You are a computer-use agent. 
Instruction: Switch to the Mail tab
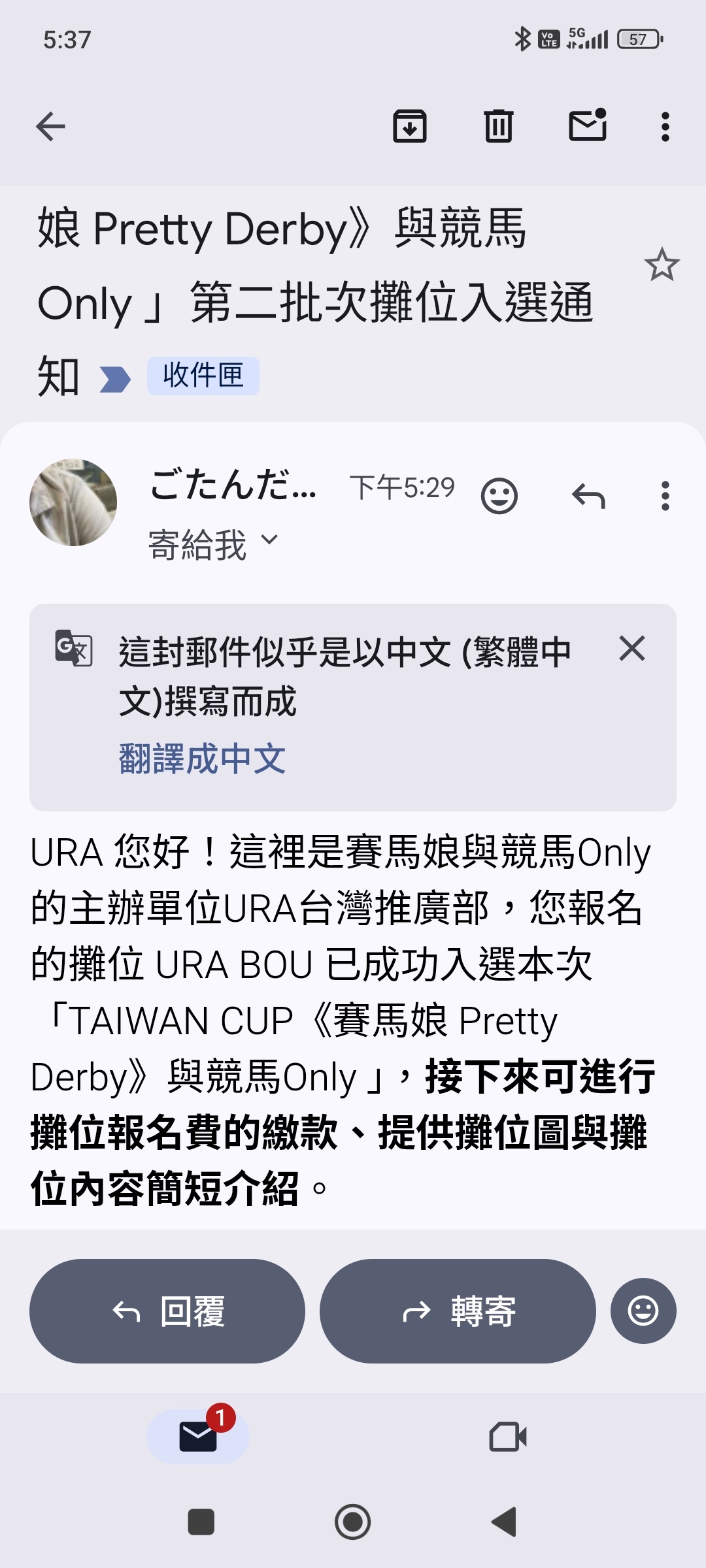point(198,1436)
